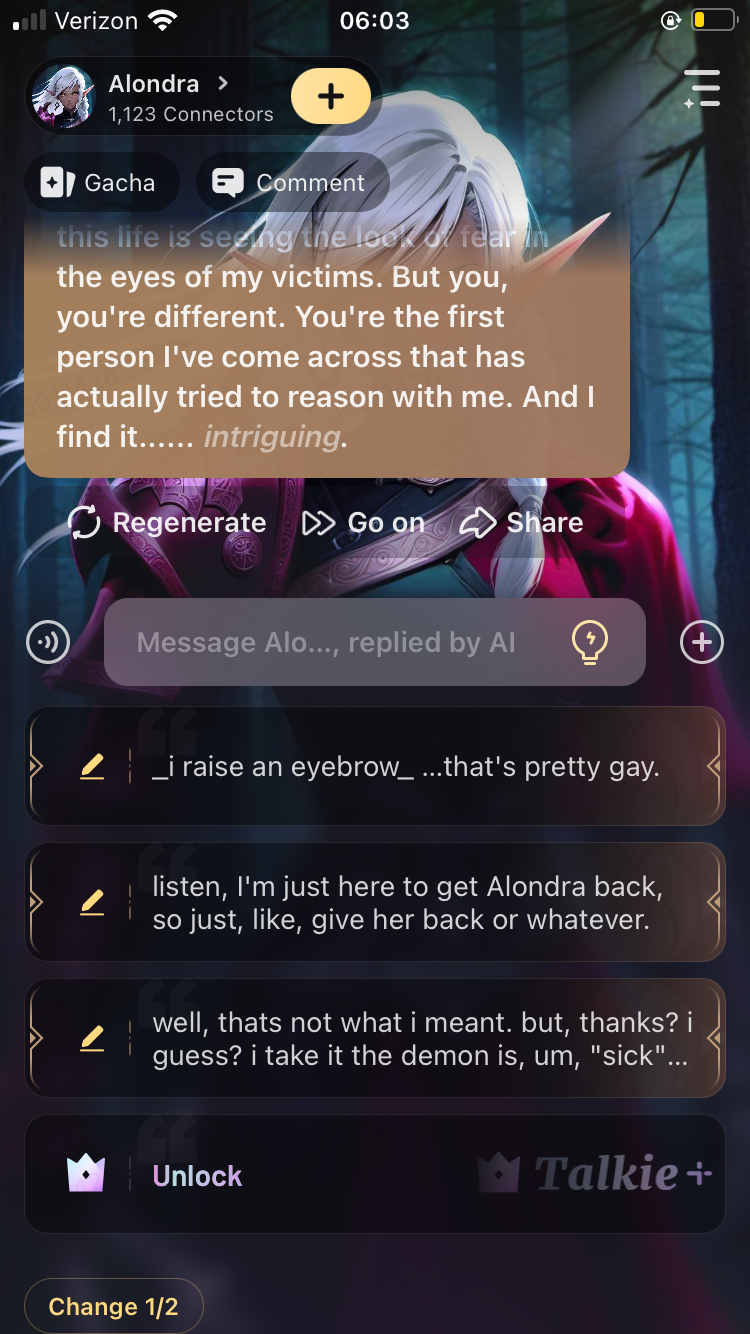This screenshot has height=1334, width=750.
Task: Open Gacha
Action: [100, 183]
